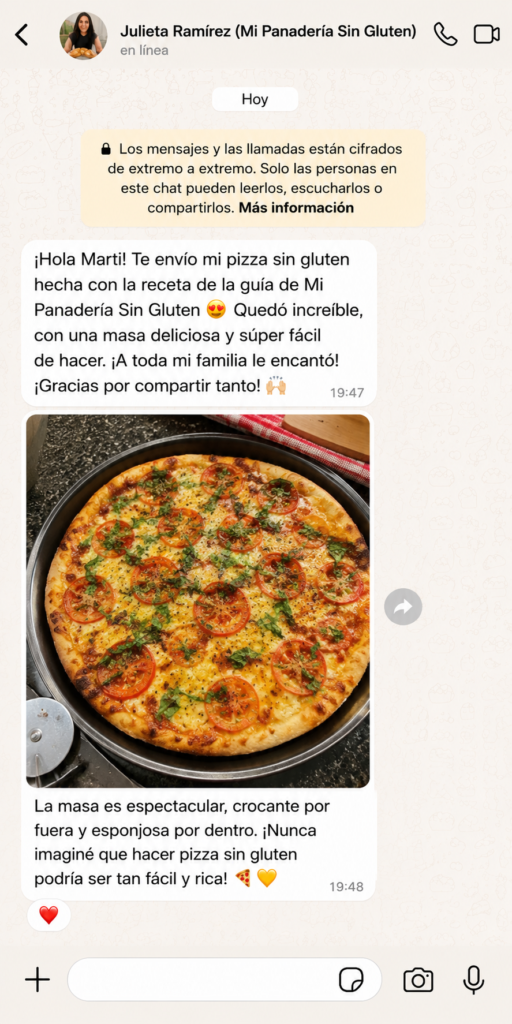This screenshot has width=512, height=1024.
Task: Open the Más información encryption link
Action: 296,208
